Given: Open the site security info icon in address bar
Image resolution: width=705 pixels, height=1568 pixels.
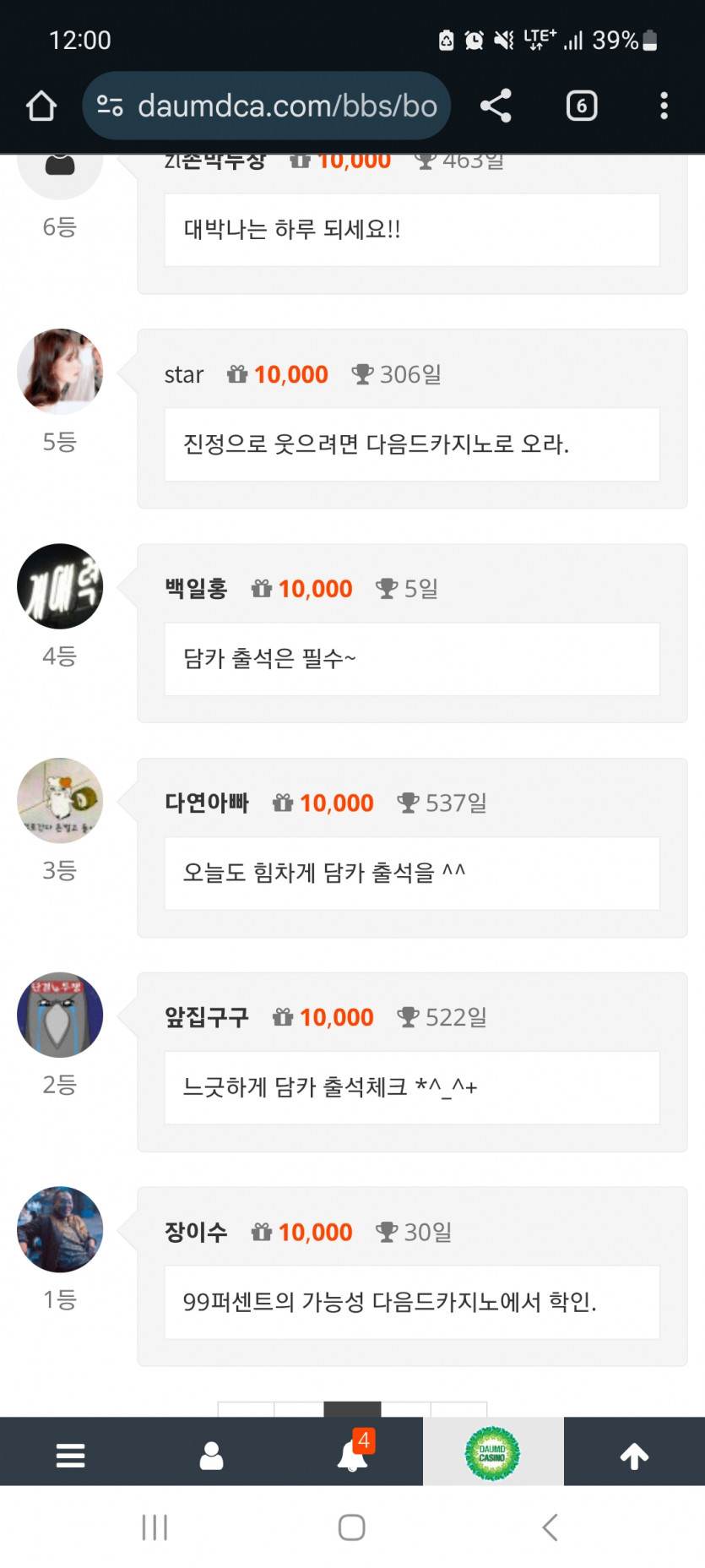Looking at the screenshot, I should pyautogui.click(x=107, y=105).
